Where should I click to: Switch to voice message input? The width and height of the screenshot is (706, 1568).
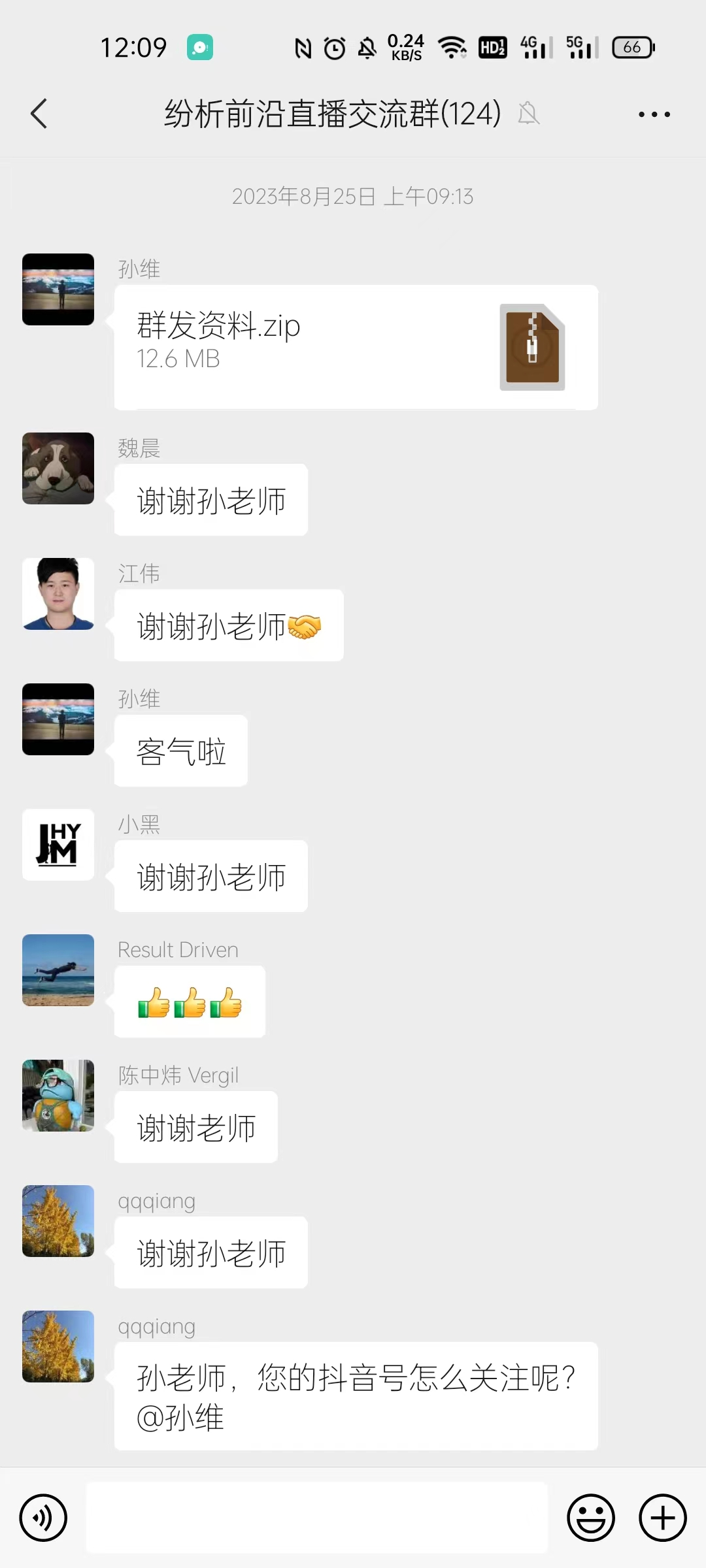(43, 1517)
